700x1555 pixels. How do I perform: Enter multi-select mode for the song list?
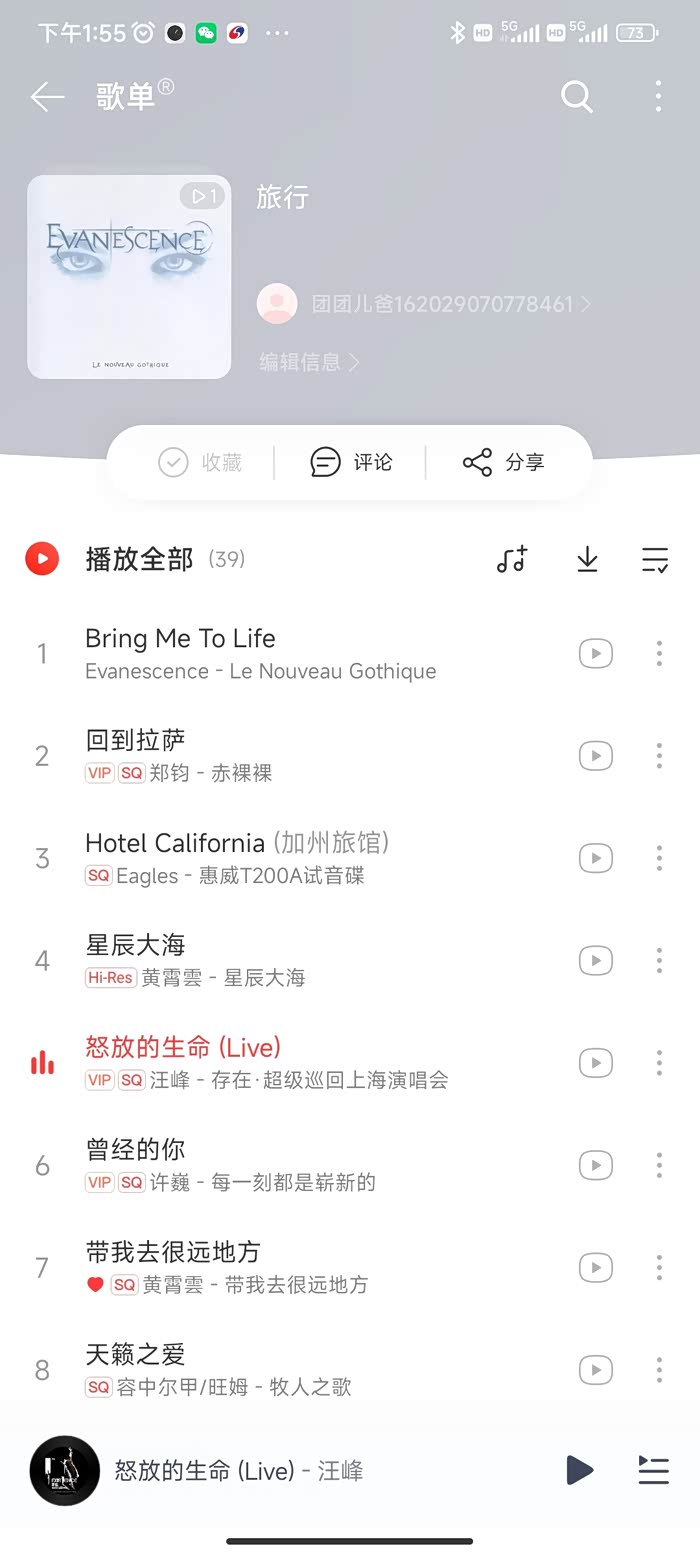[655, 559]
